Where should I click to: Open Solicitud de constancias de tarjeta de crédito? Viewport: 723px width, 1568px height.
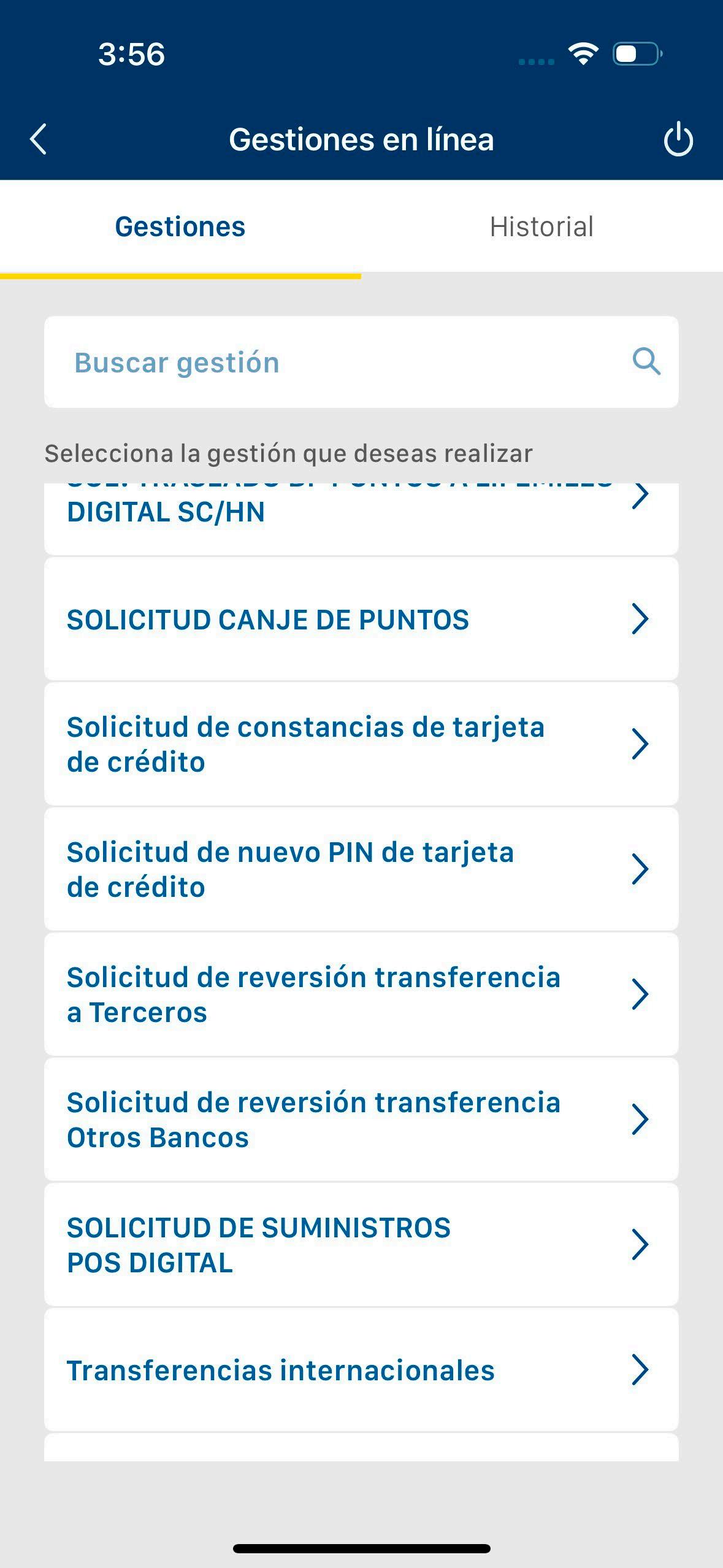tap(361, 744)
